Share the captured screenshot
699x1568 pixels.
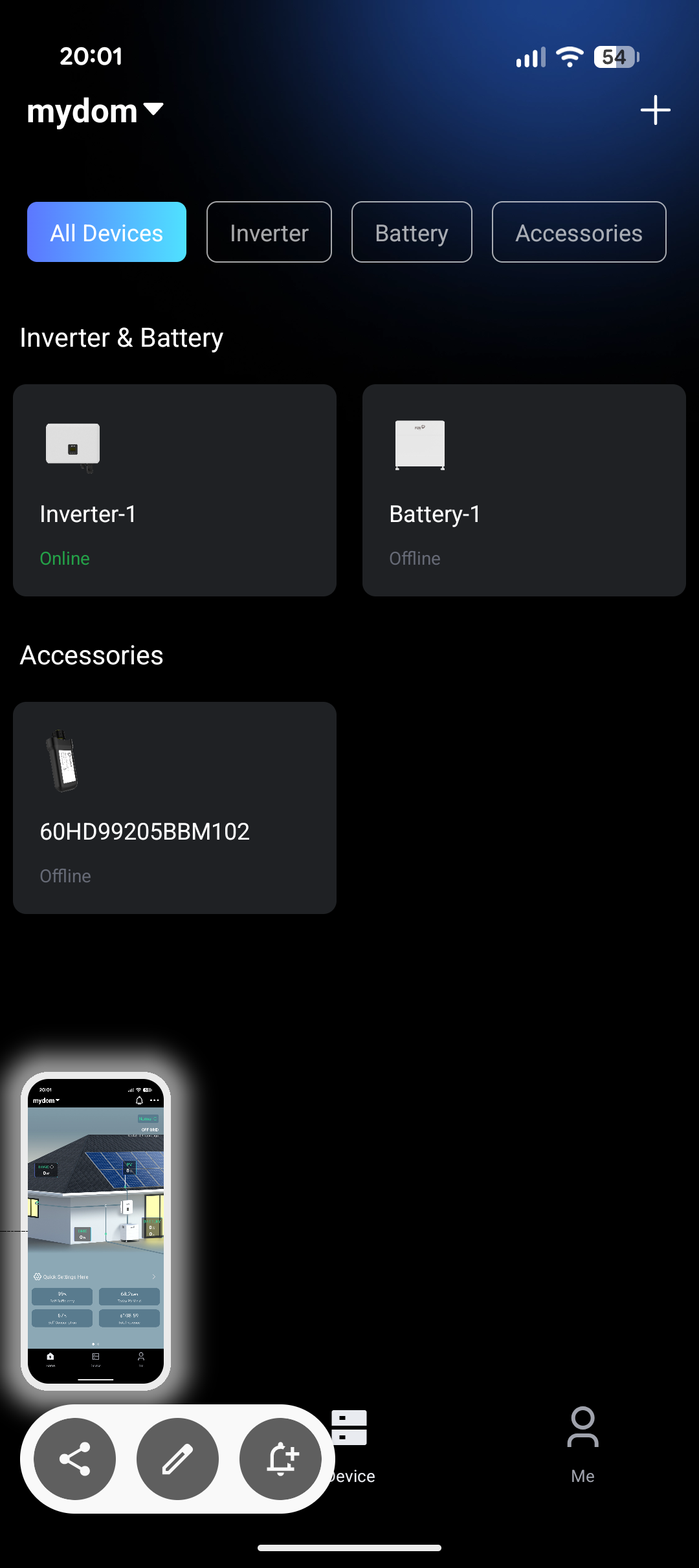coord(75,1459)
